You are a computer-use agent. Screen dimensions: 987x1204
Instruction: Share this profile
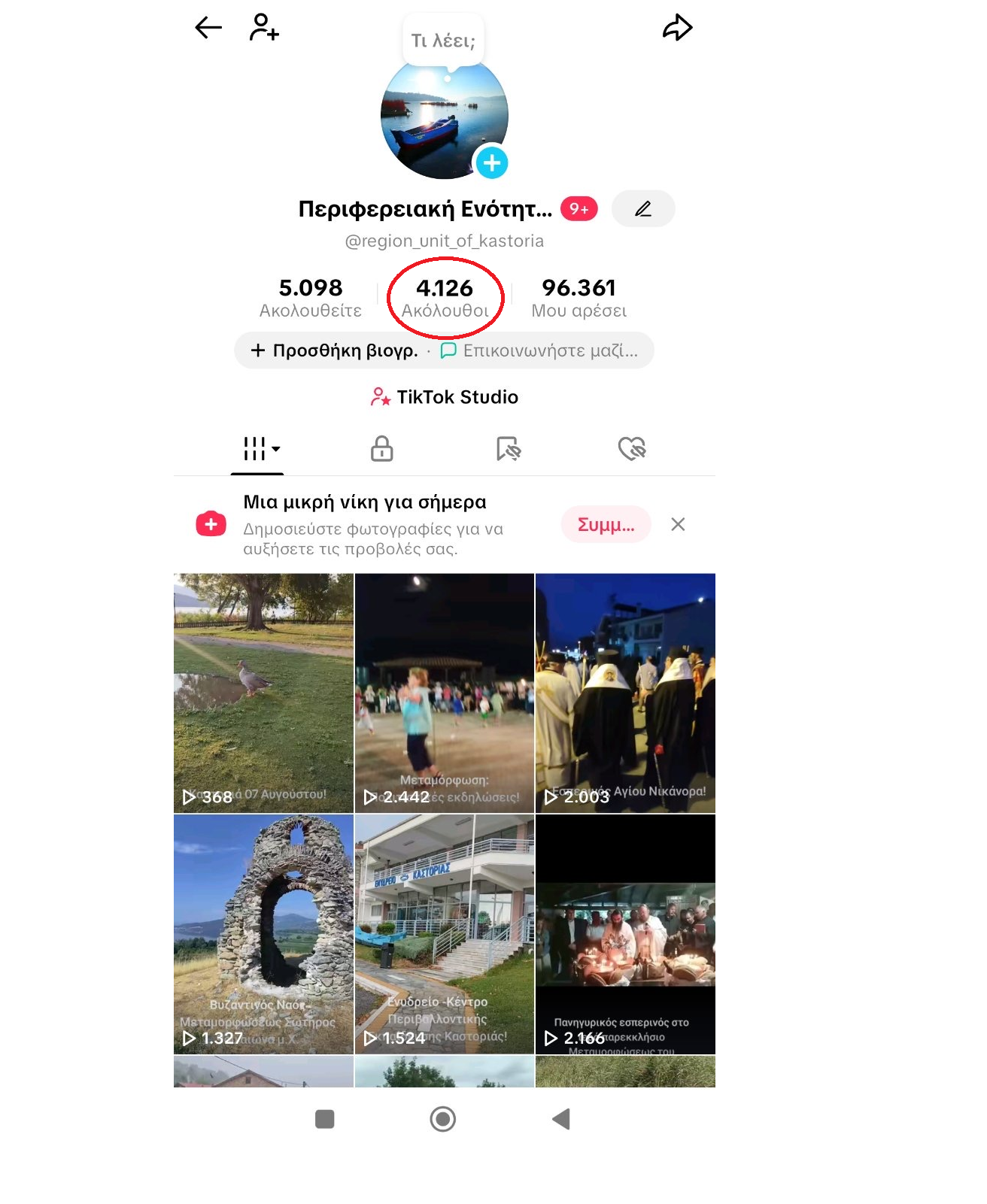[677, 28]
